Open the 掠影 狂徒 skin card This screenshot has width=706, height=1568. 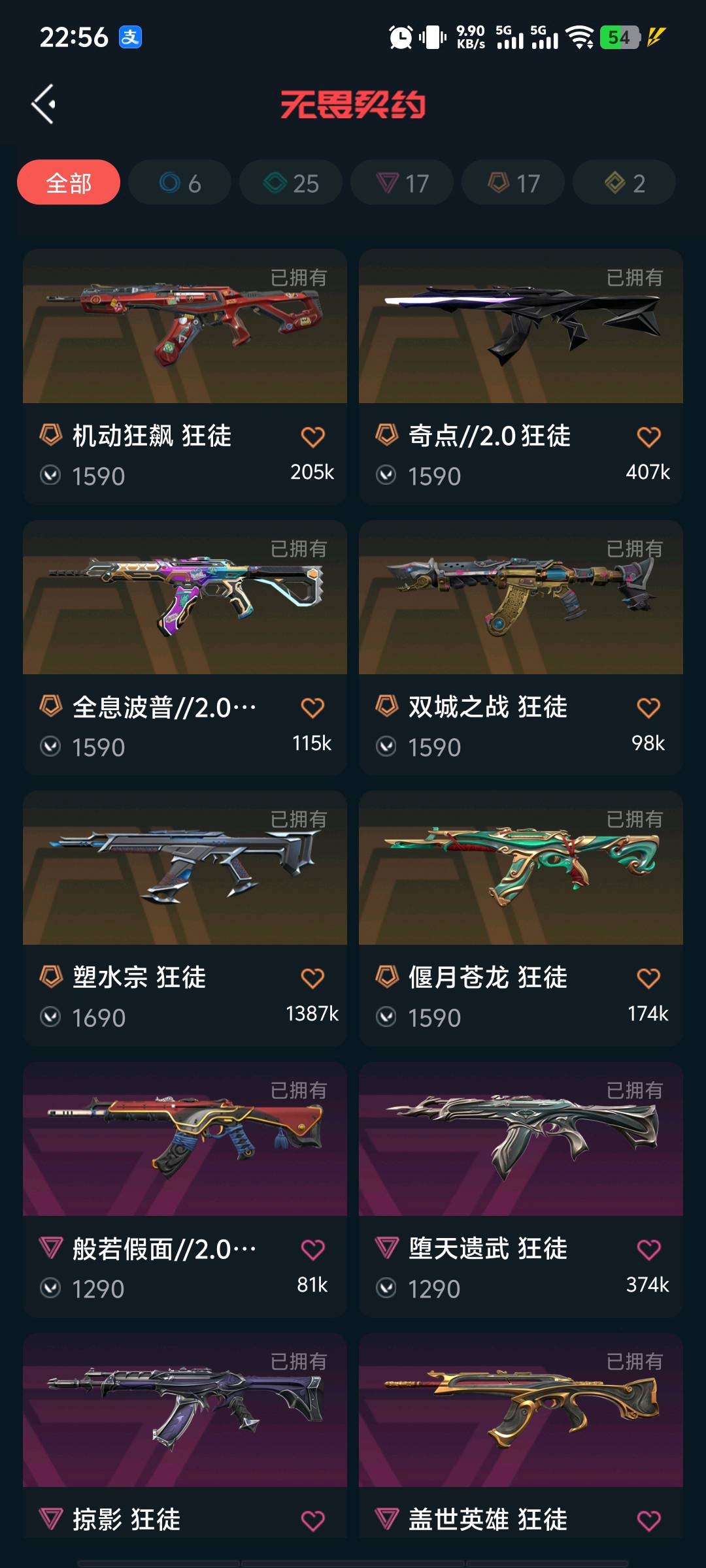184,1411
